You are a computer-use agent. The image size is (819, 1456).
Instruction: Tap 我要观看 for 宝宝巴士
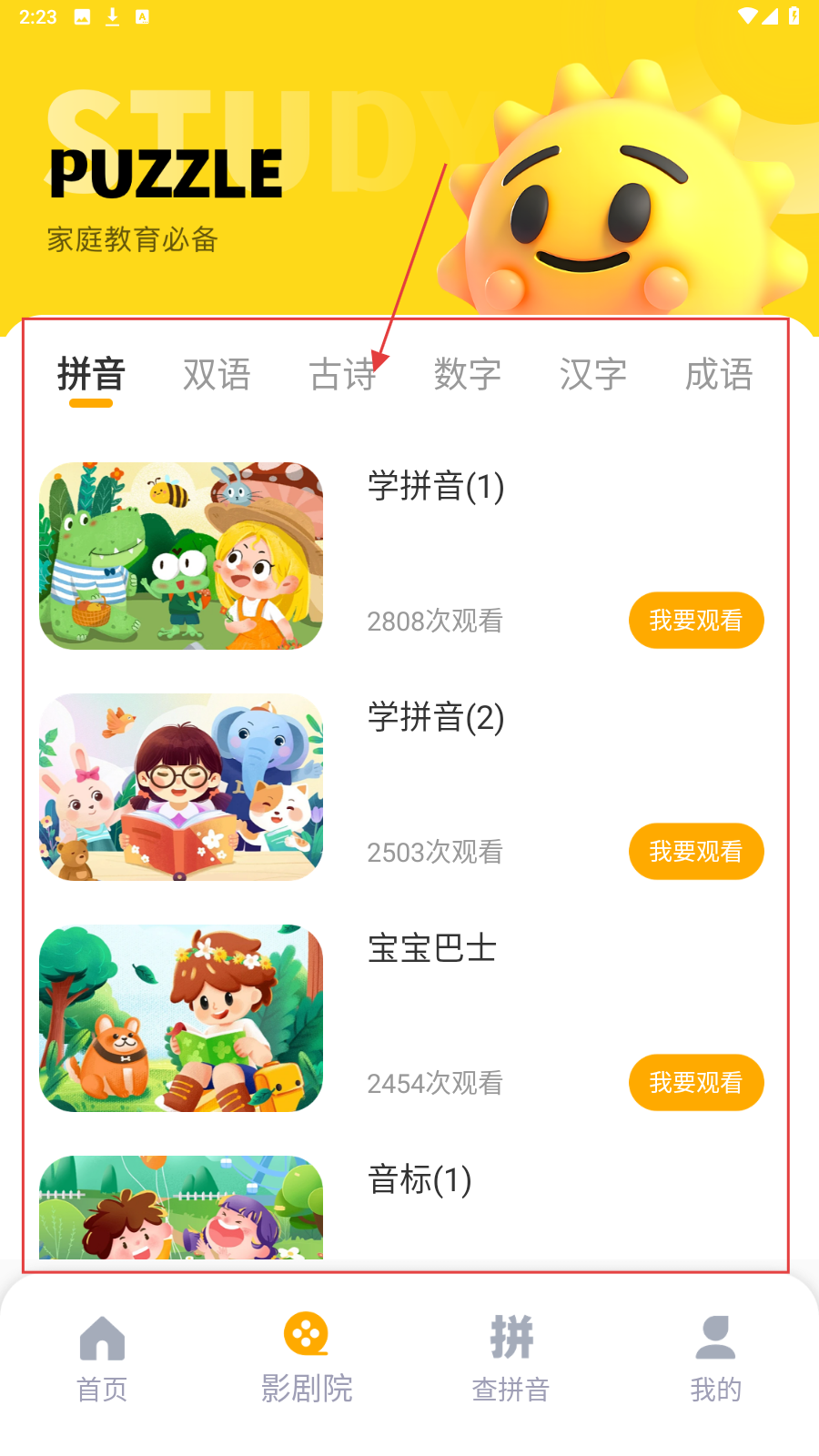click(x=696, y=1083)
